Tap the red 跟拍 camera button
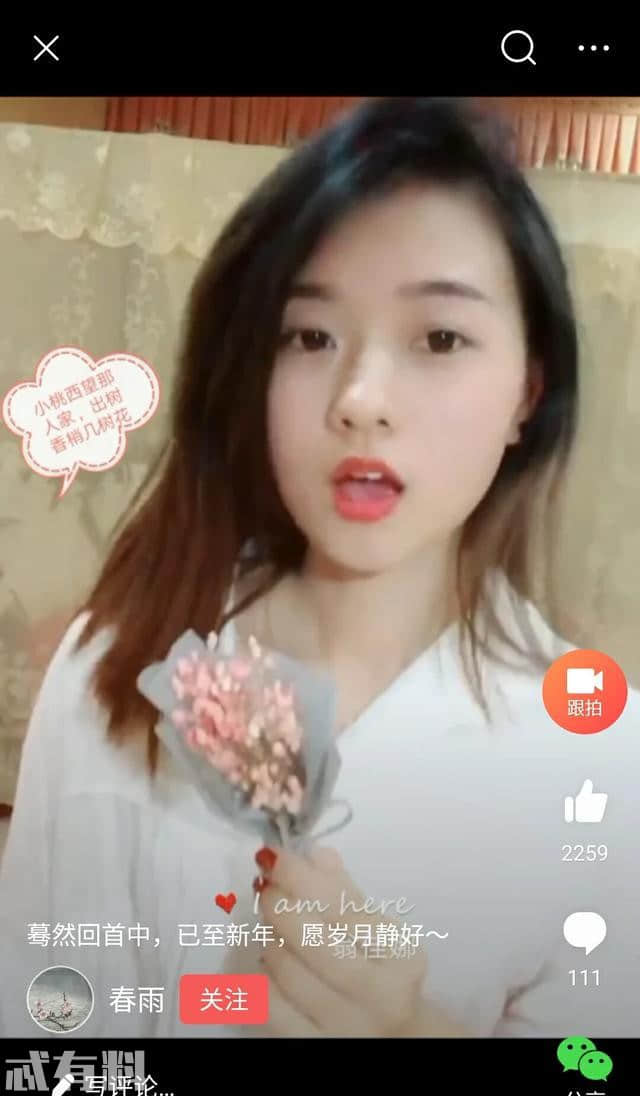The width and height of the screenshot is (640, 1096). 585,691
